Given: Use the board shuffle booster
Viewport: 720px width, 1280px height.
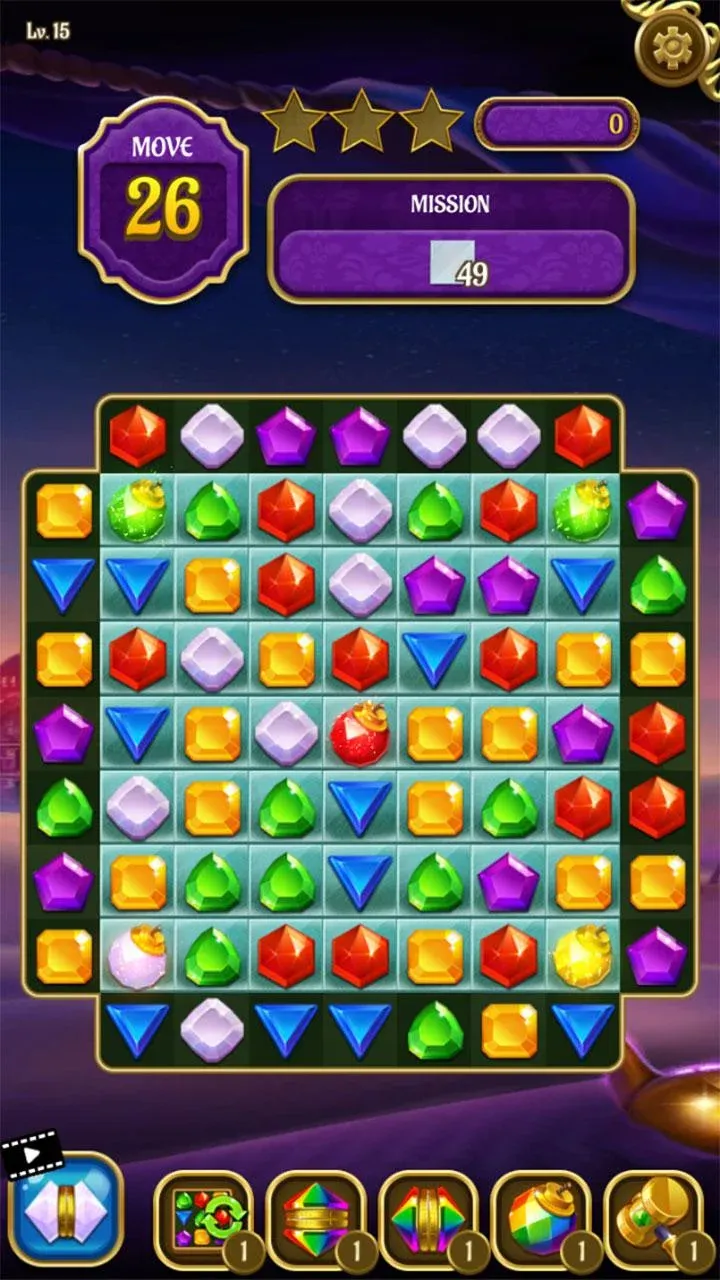Looking at the screenshot, I should pos(203,1219).
